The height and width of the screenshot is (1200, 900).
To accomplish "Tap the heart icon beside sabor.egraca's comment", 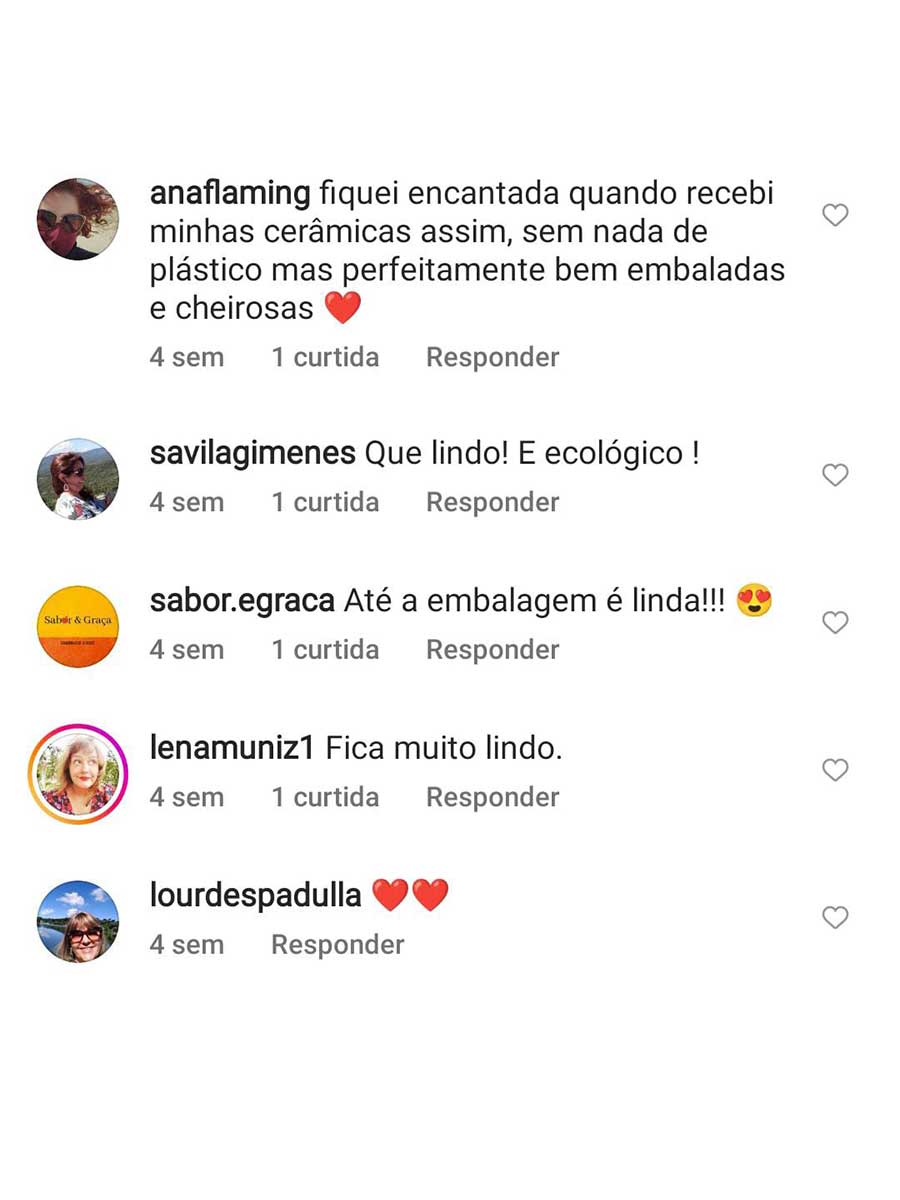I will tap(835, 622).
